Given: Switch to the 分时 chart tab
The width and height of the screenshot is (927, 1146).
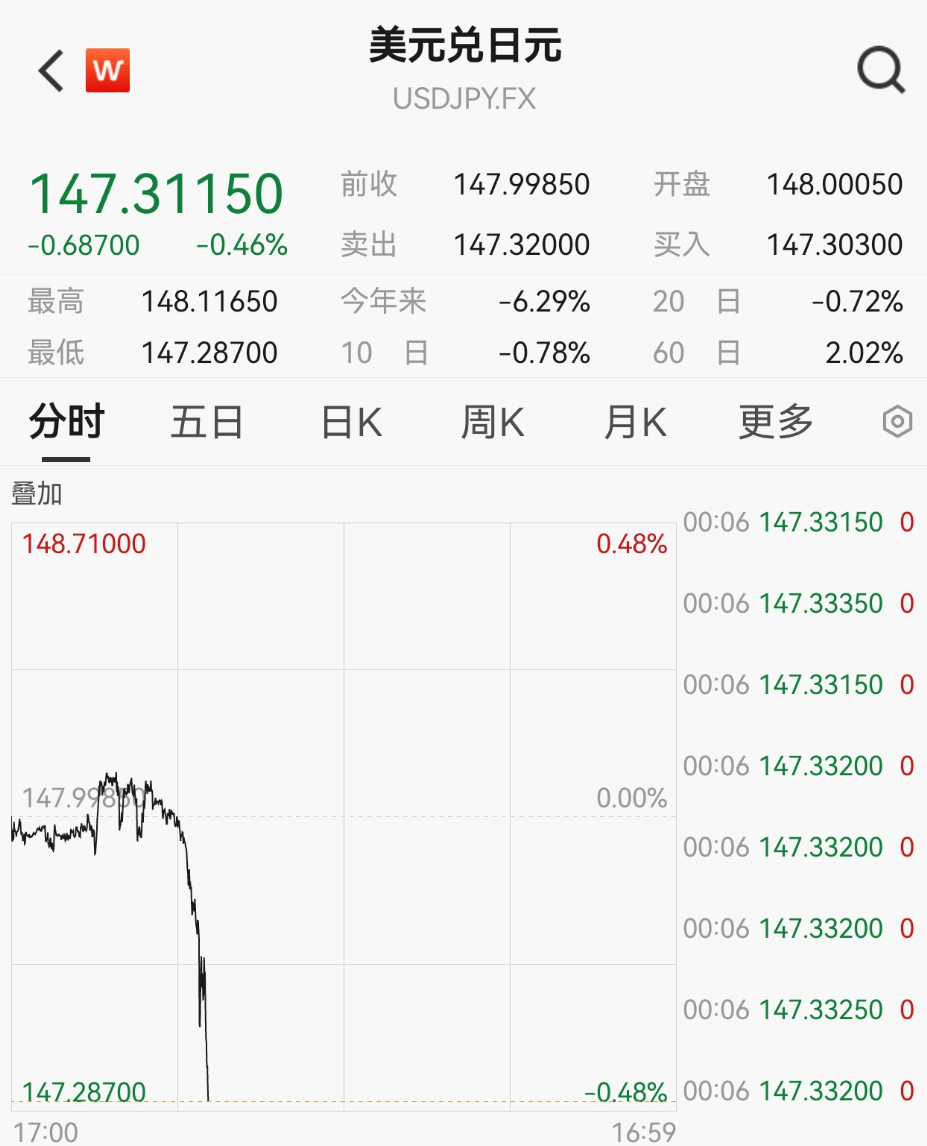Looking at the screenshot, I should coord(66,423).
